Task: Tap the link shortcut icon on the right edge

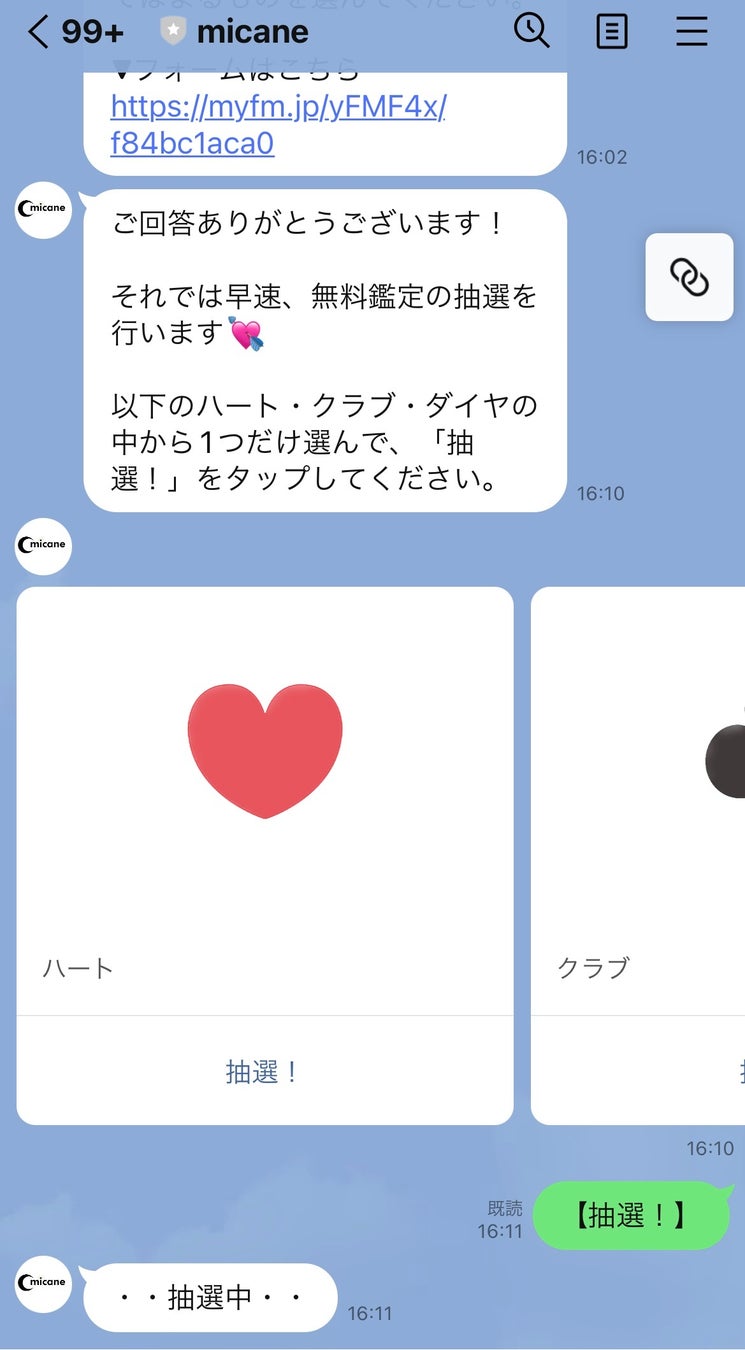Action: click(x=689, y=277)
